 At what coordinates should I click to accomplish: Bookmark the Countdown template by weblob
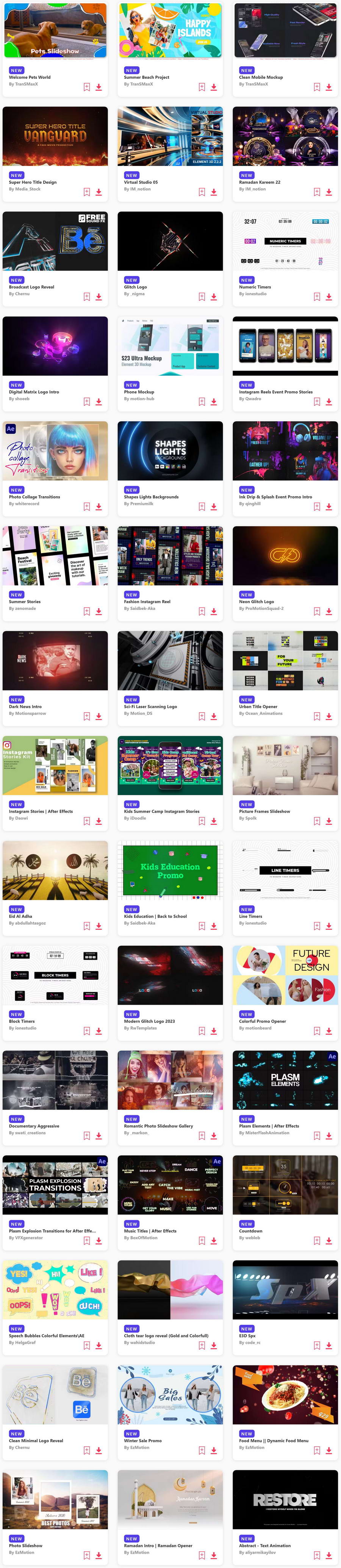click(317, 1241)
